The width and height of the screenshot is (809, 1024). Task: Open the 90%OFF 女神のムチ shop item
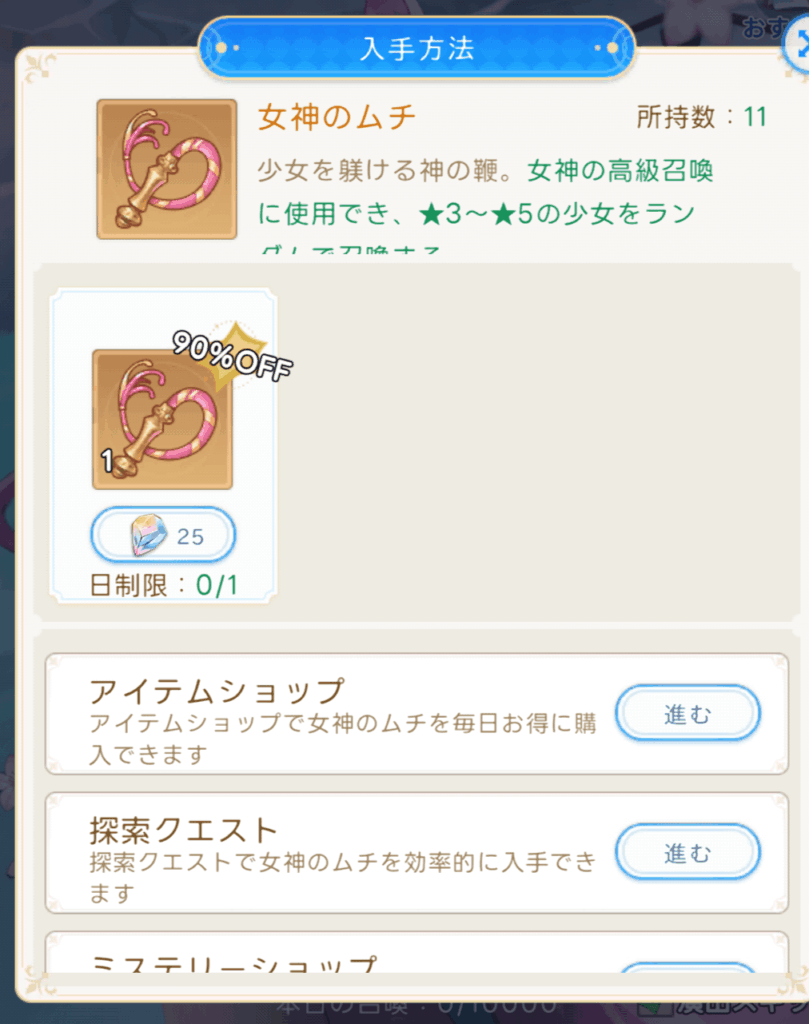pos(163,420)
